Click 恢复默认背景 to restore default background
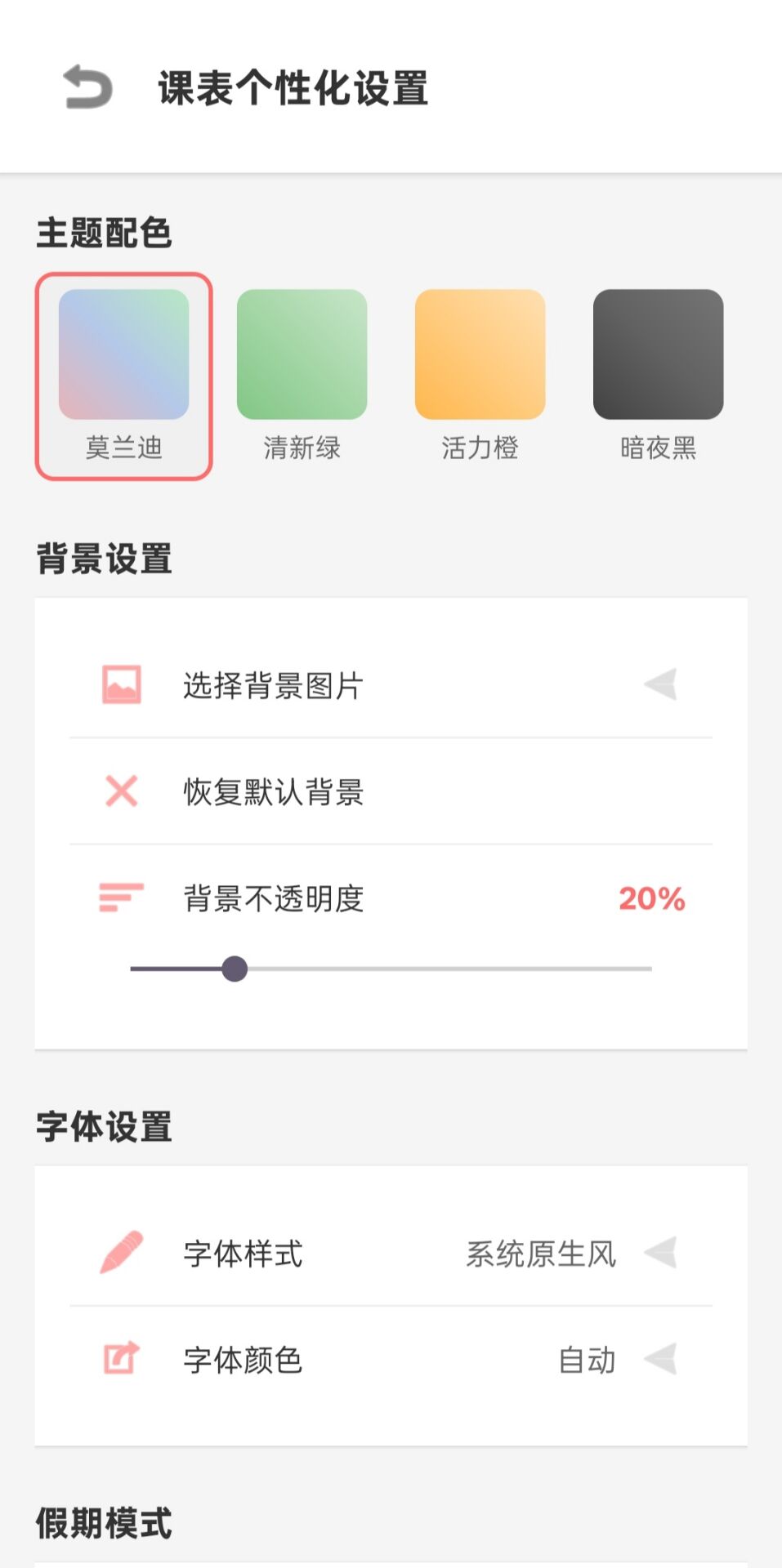Screen dimensions: 782x1568 pyautogui.click(x=274, y=791)
